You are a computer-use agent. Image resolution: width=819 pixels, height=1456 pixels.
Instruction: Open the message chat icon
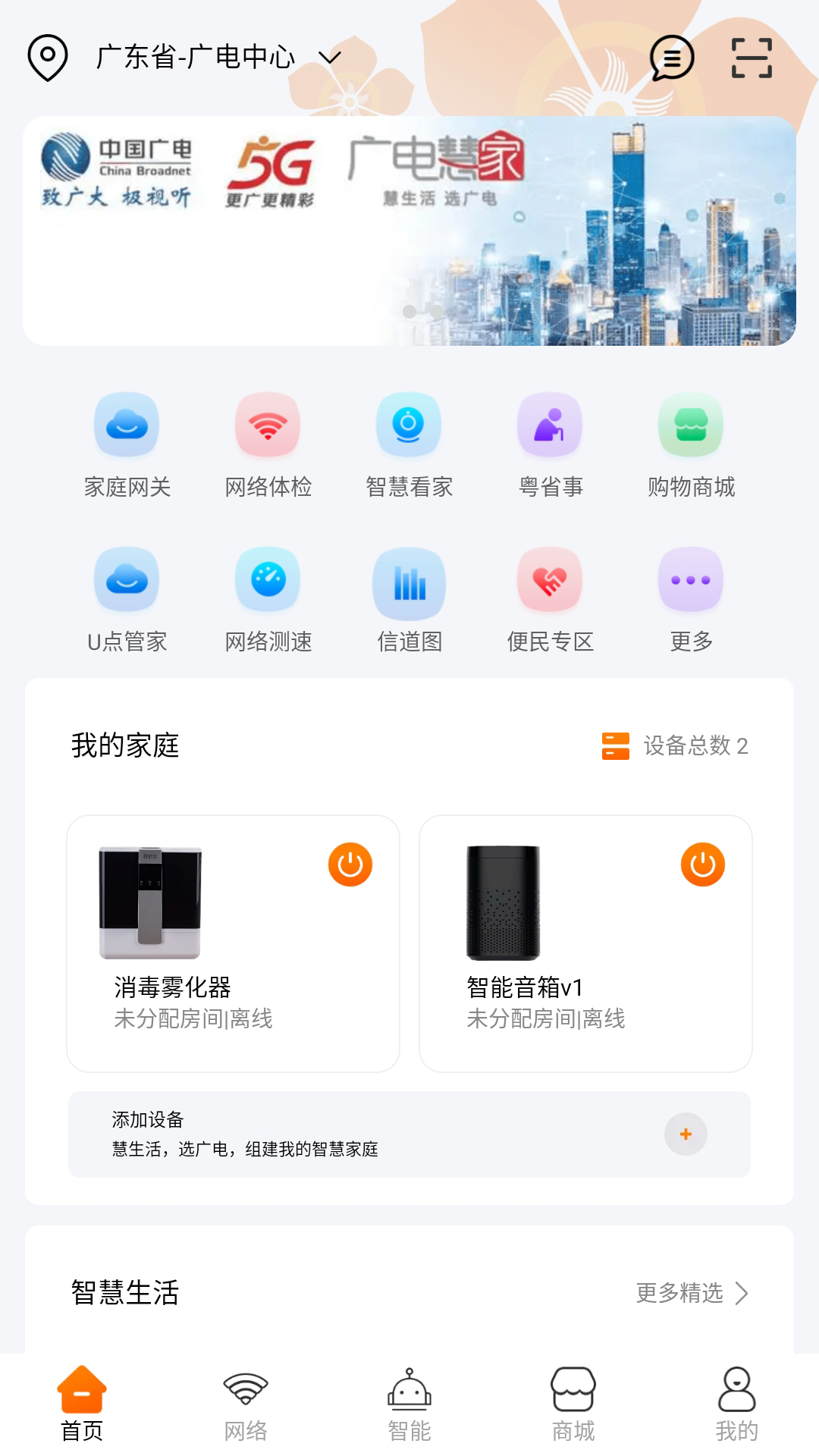pyautogui.click(x=670, y=58)
